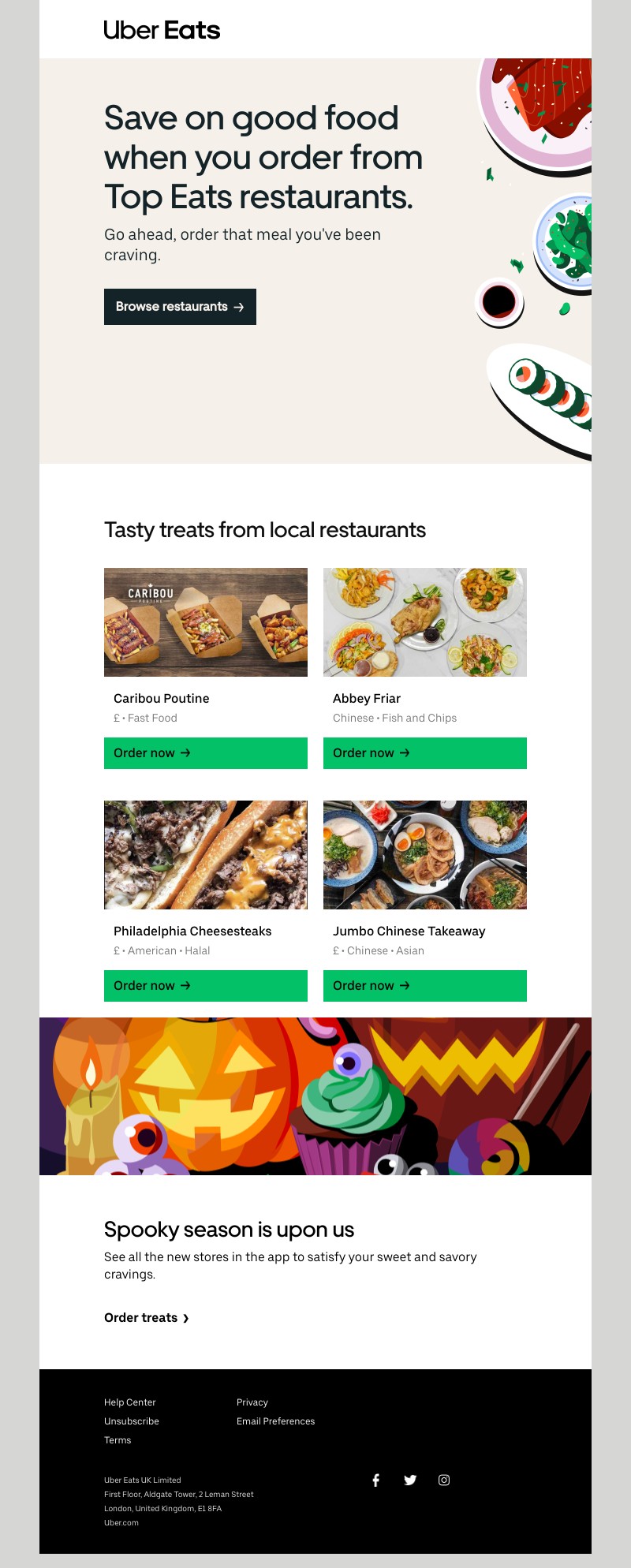Open Jumbo Chinese Takeaway photo
631x1568 pixels.
pos(424,855)
